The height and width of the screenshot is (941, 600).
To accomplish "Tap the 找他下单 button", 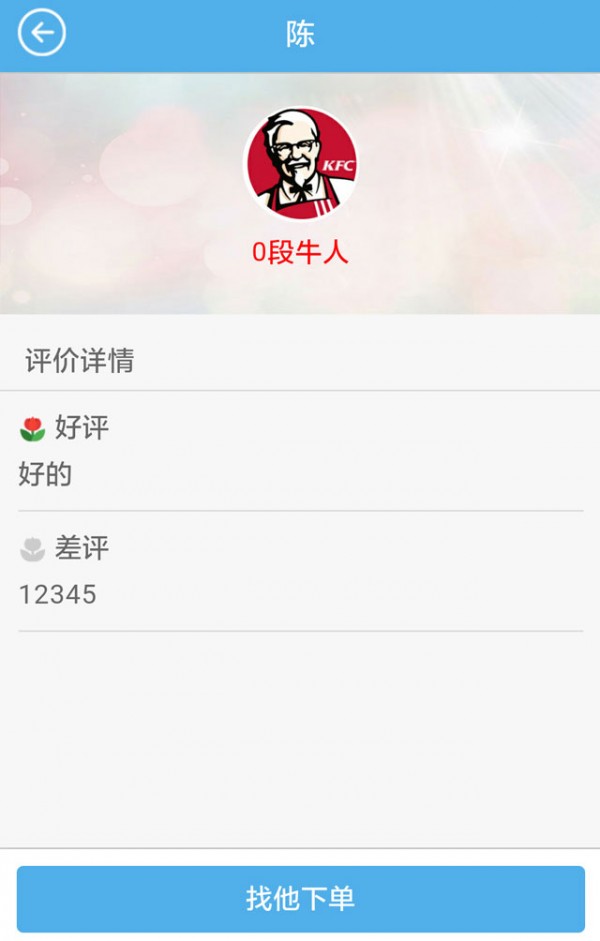I will click(300, 898).
